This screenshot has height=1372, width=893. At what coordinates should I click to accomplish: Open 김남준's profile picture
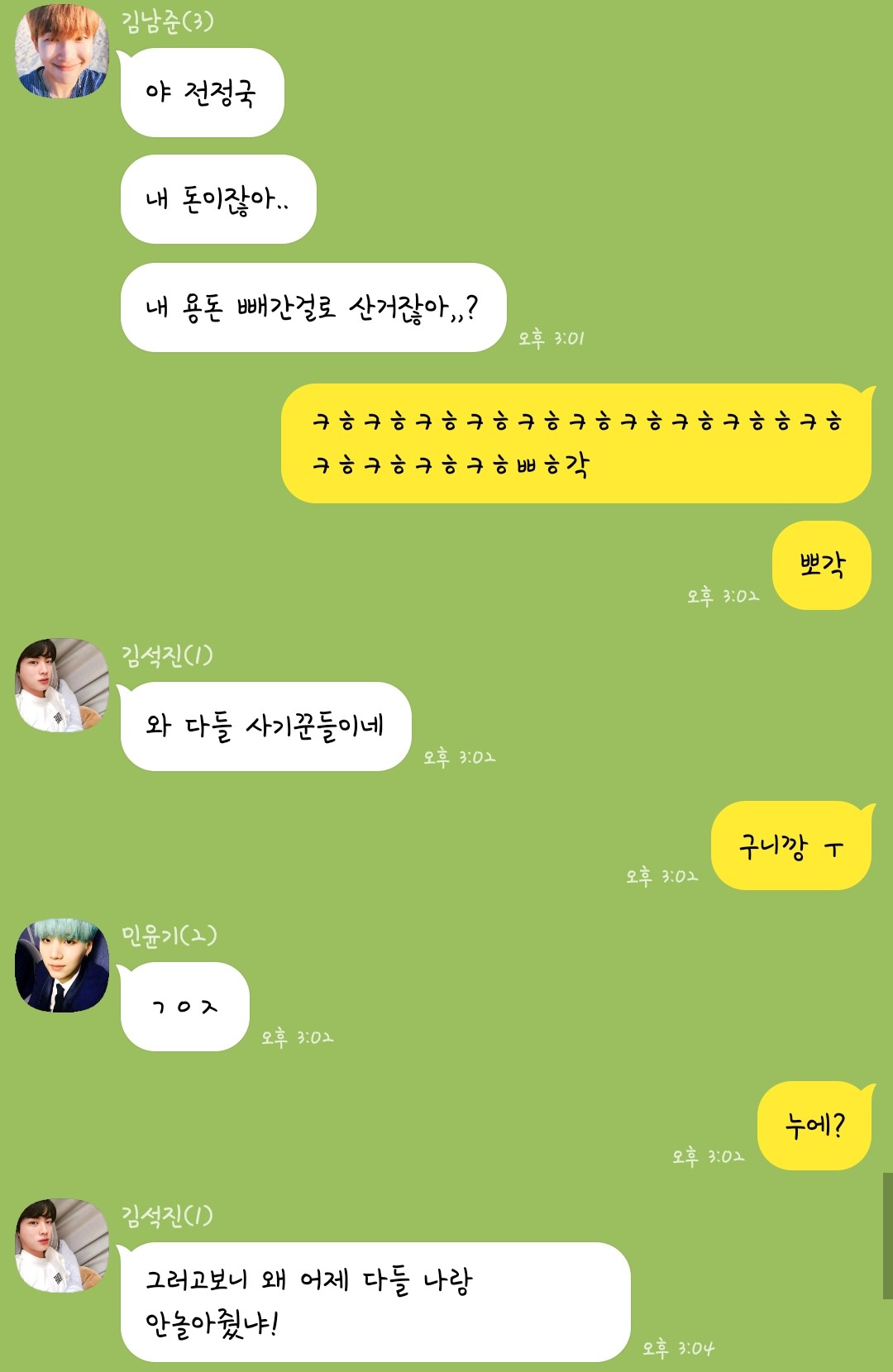62,51
